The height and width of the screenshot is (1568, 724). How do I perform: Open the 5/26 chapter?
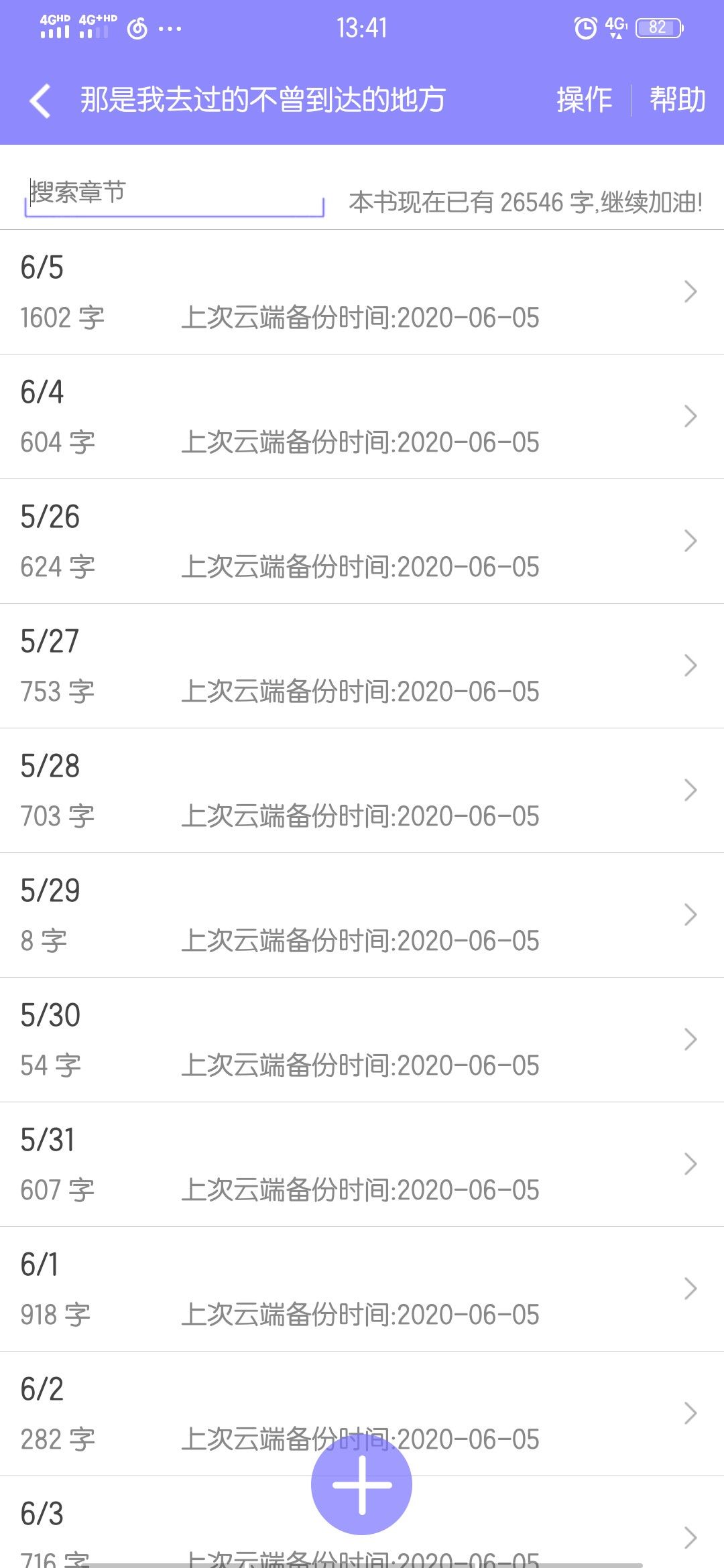362,541
